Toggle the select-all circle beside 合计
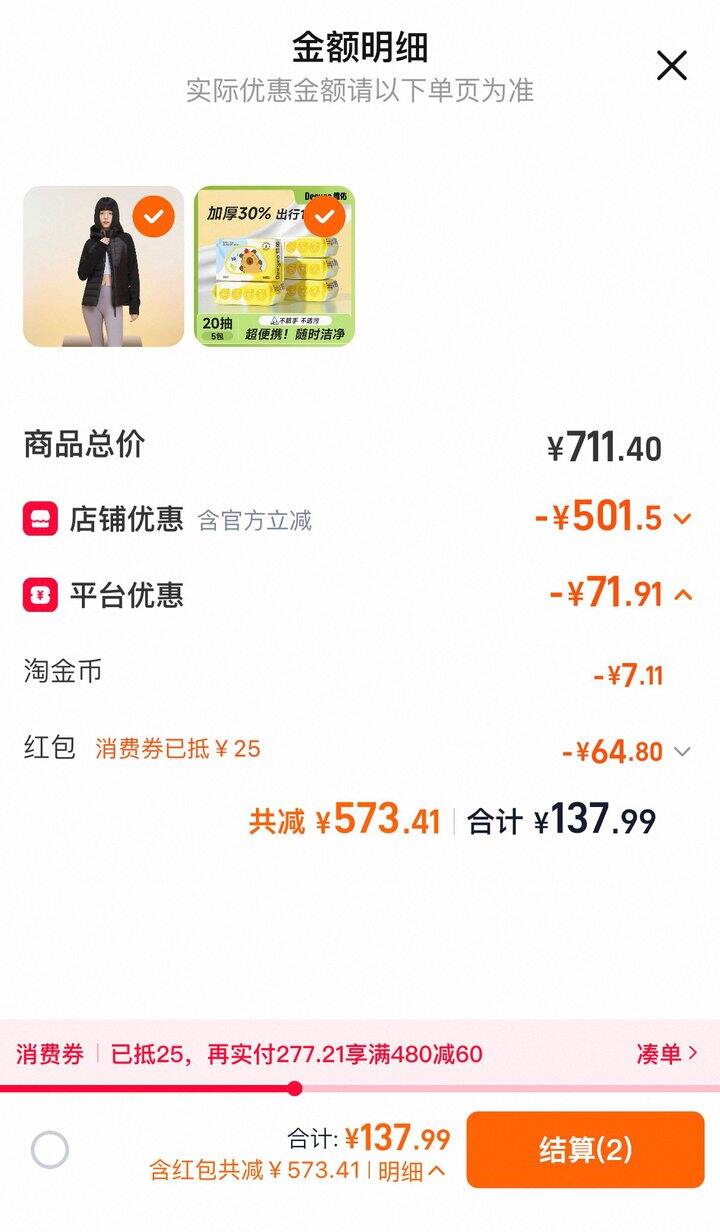This screenshot has width=720, height=1232. (50, 1150)
